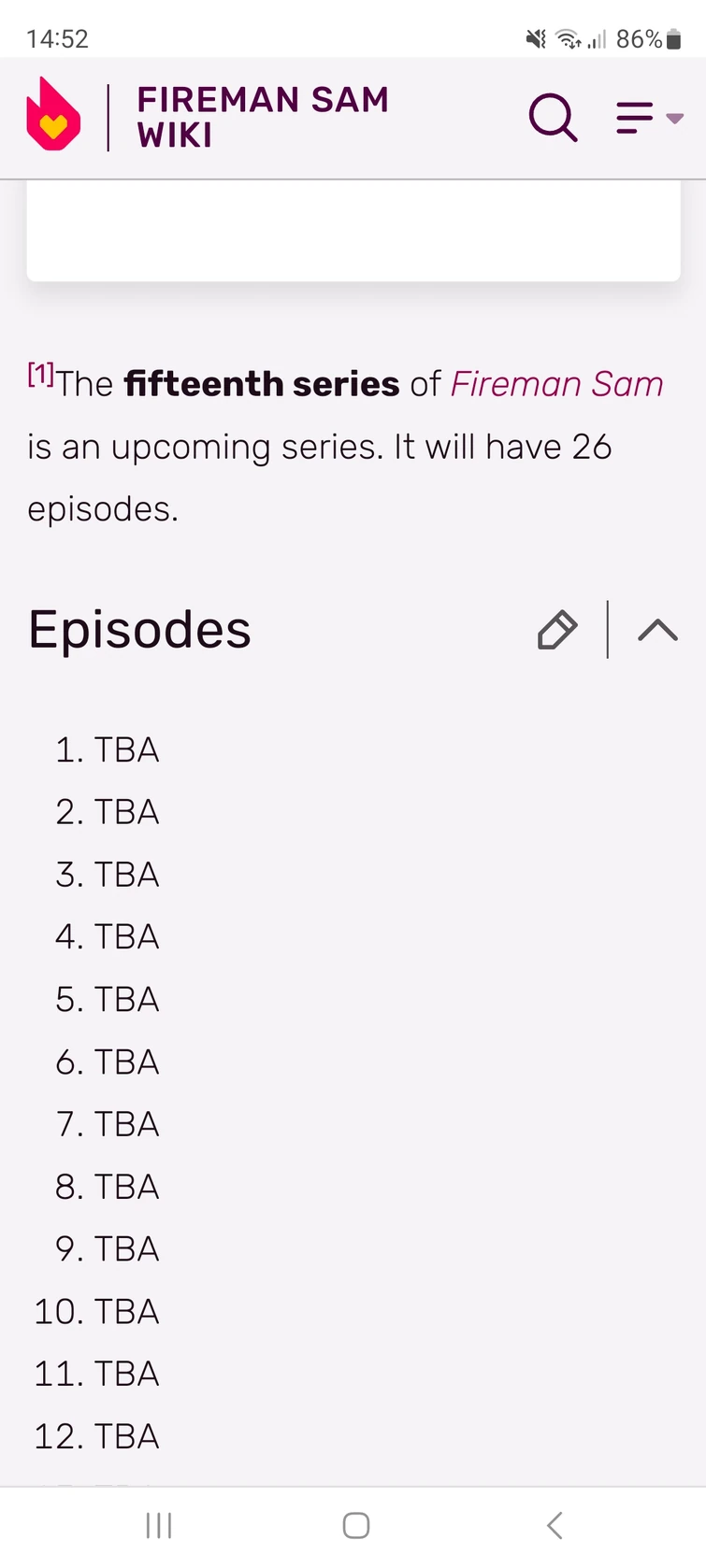
Task: Open the search results tab
Action: pos(552,118)
